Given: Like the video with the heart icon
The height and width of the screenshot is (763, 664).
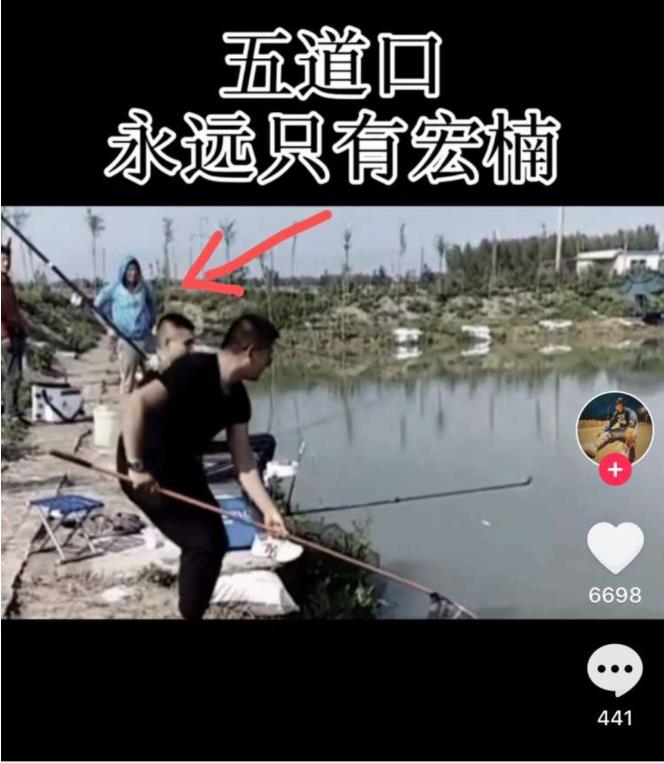Looking at the screenshot, I should click(614, 548).
